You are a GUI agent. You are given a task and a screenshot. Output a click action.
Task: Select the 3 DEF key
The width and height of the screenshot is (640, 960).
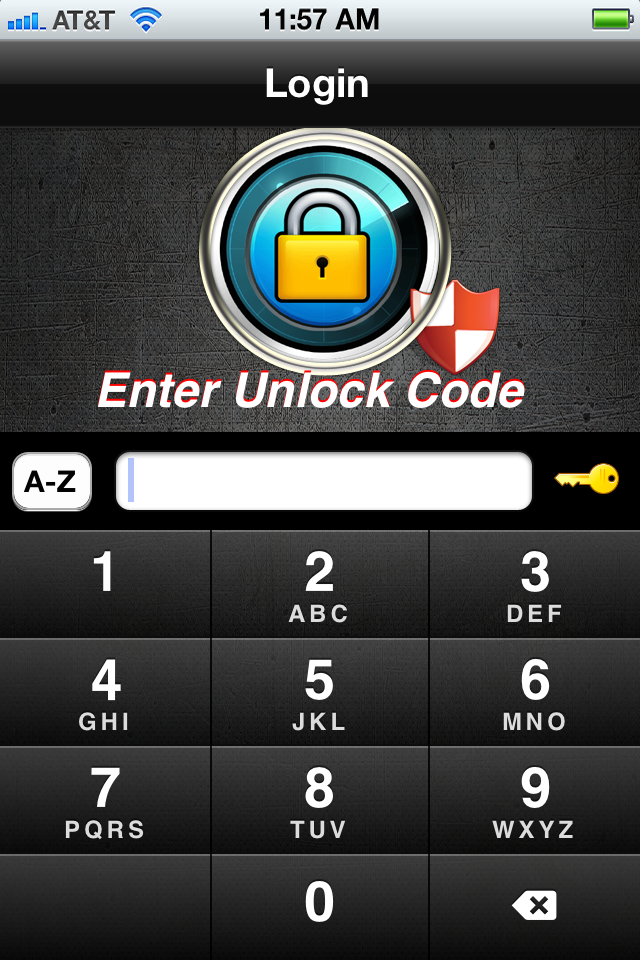[x=535, y=584]
